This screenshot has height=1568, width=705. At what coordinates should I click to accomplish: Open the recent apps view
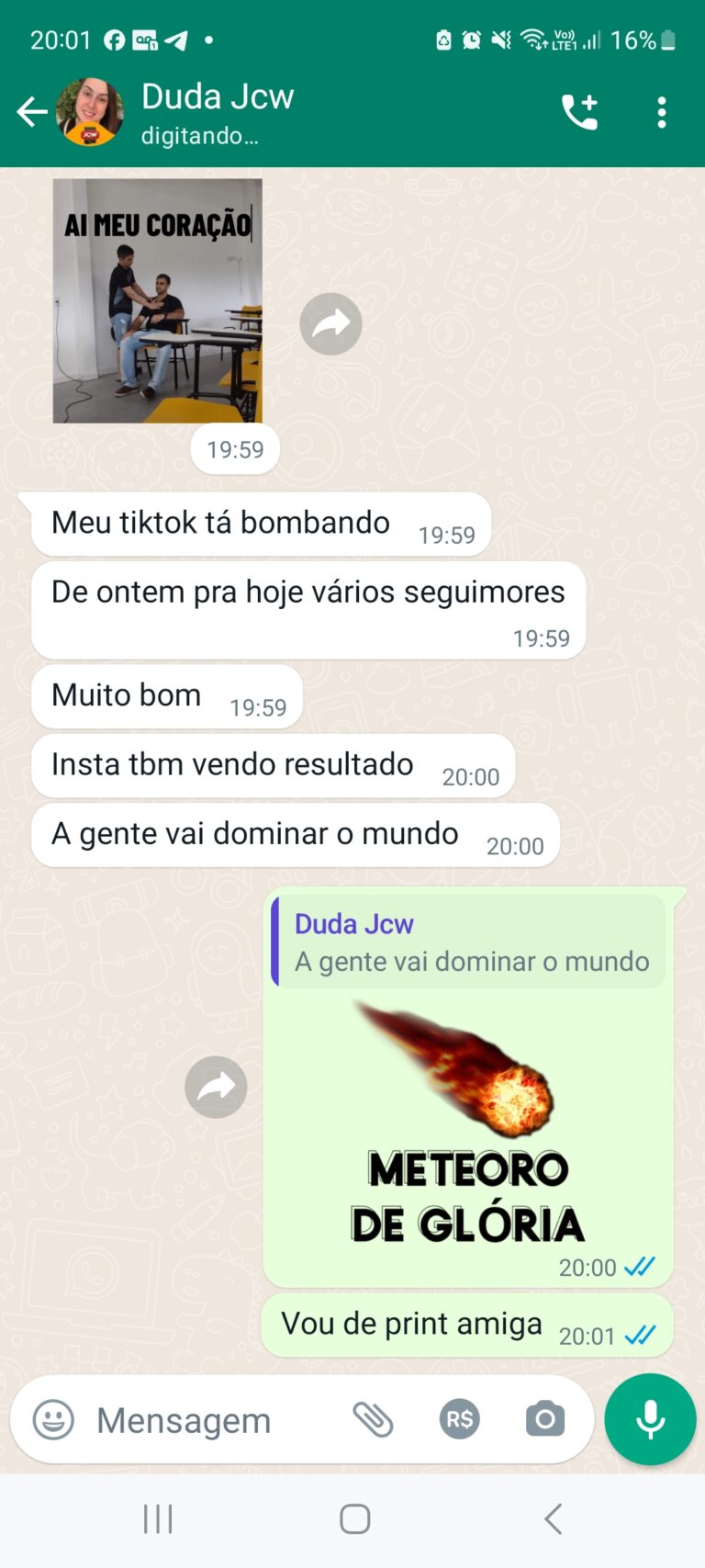pos(158,1518)
